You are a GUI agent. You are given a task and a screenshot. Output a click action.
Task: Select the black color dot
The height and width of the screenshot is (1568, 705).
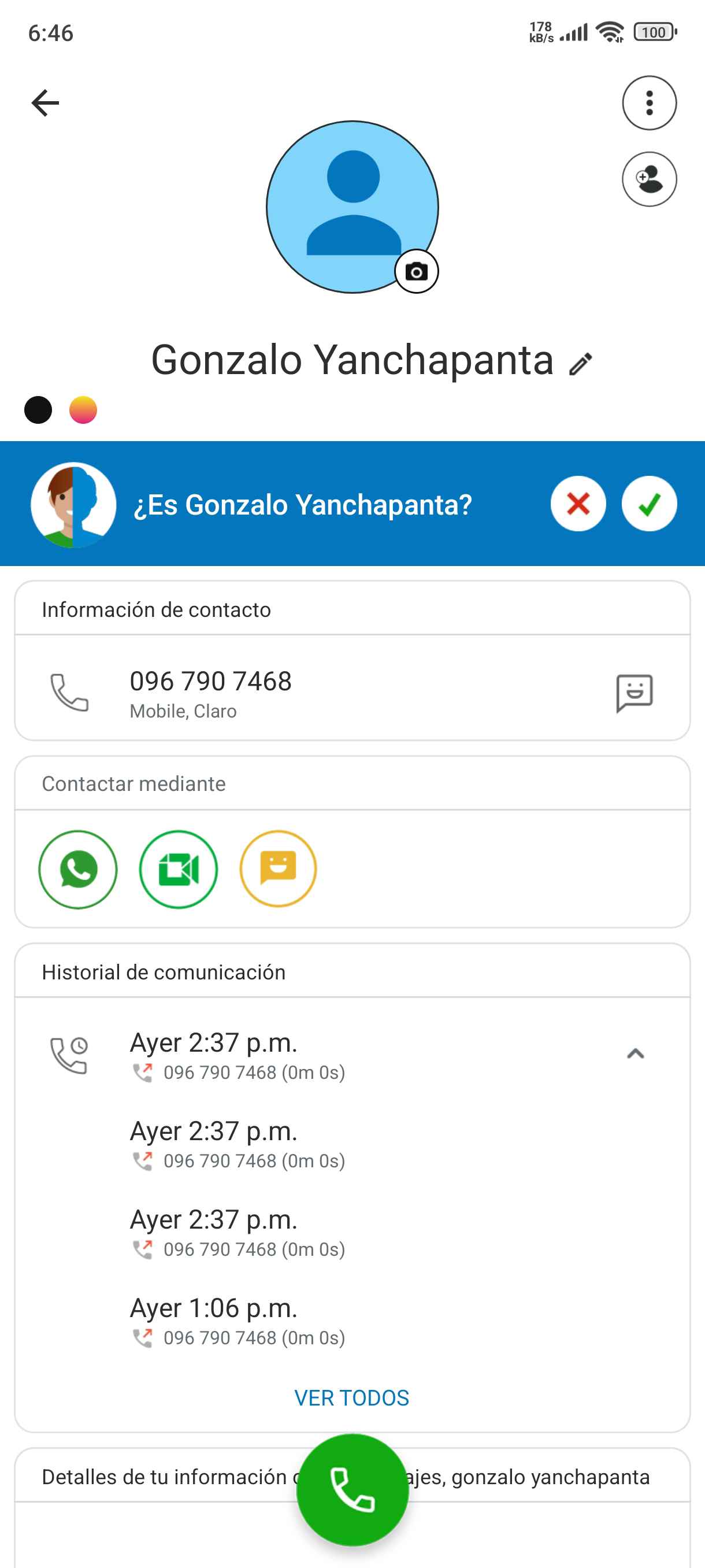click(x=38, y=410)
